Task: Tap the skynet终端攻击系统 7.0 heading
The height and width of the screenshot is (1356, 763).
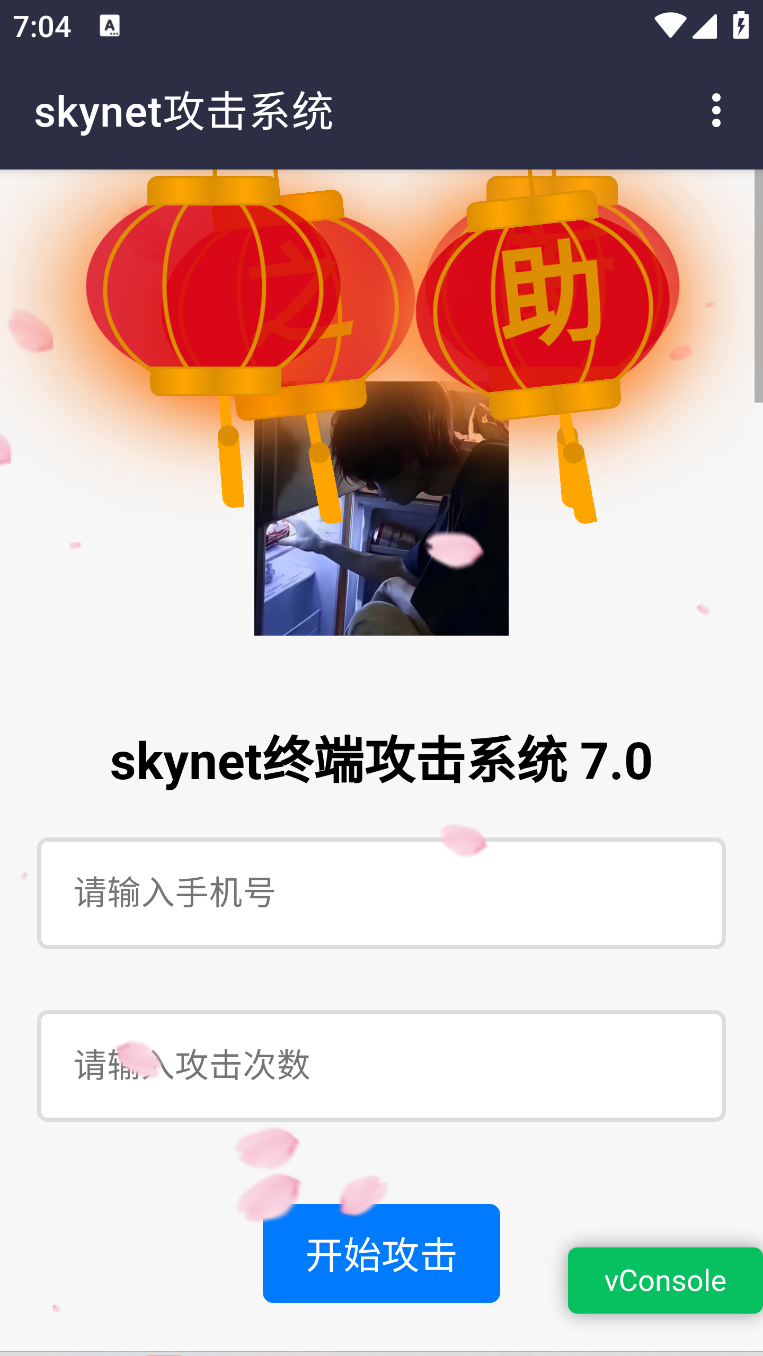Action: point(381,762)
